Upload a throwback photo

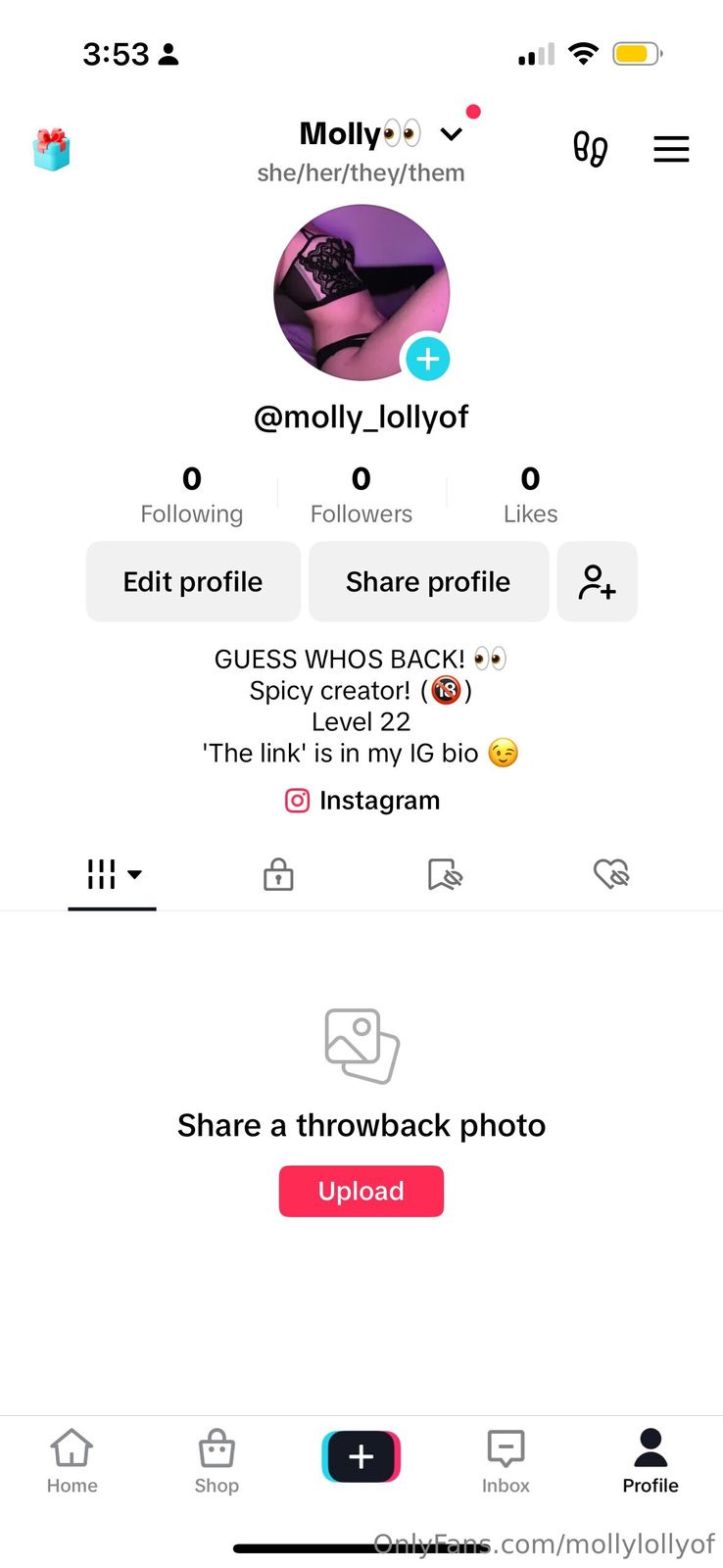[x=361, y=1191]
